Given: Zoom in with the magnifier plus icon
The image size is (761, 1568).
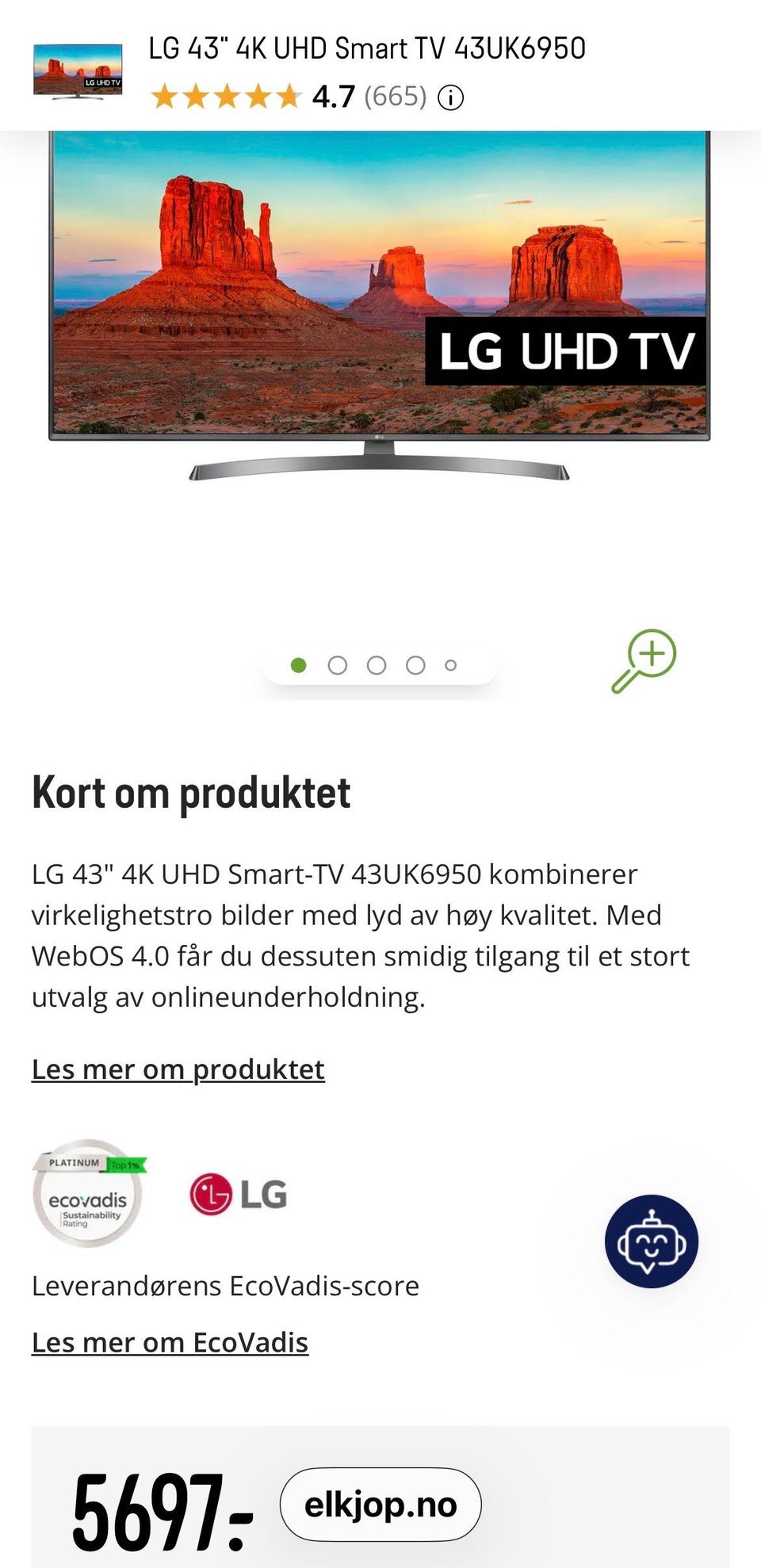Looking at the screenshot, I should (x=644, y=660).
